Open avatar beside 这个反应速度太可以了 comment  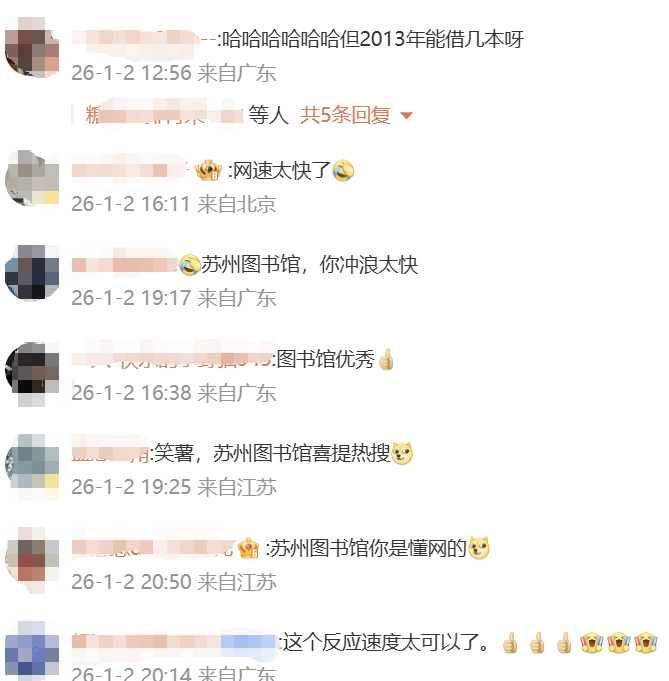coord(32,648)
